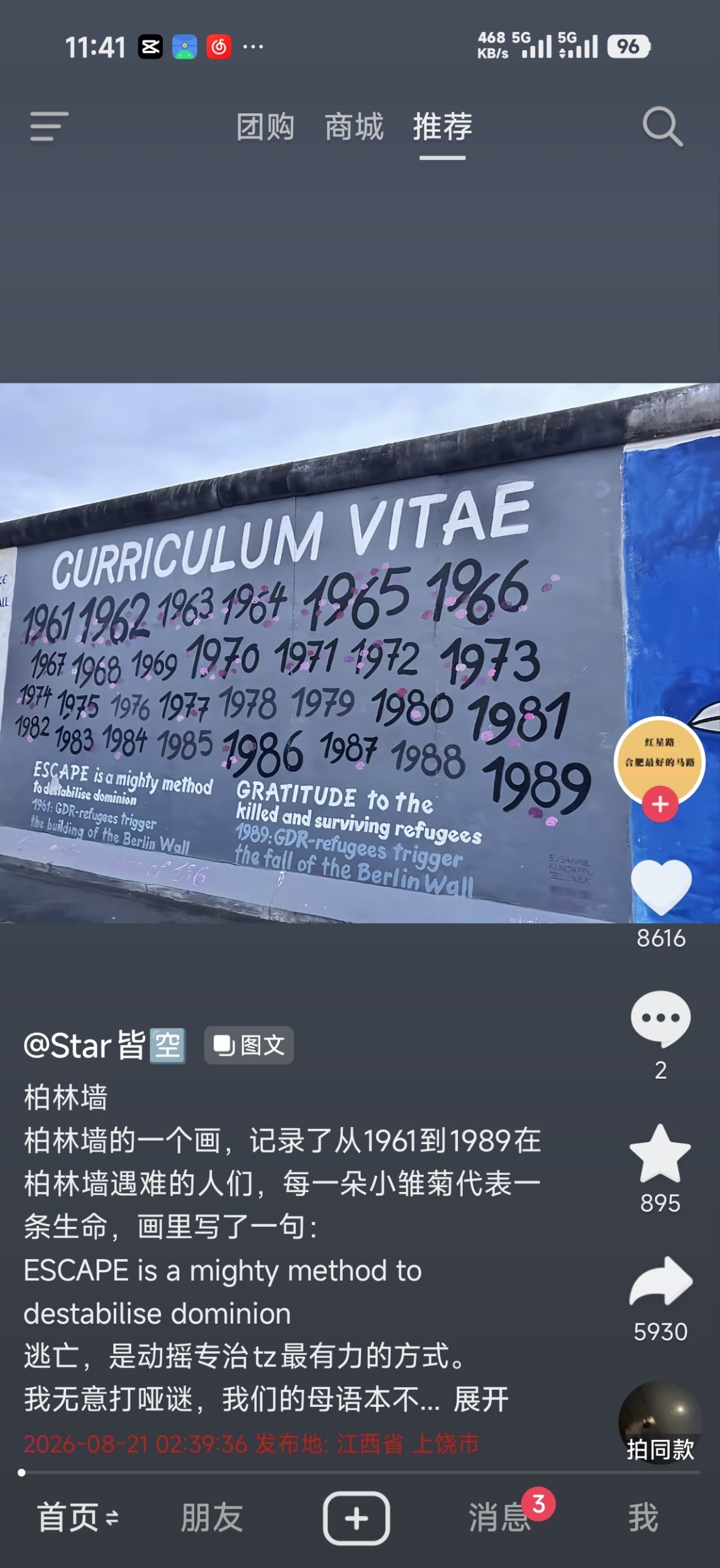Expand the caption with 展开
720x1568 pixels.
click(481, 1400)
